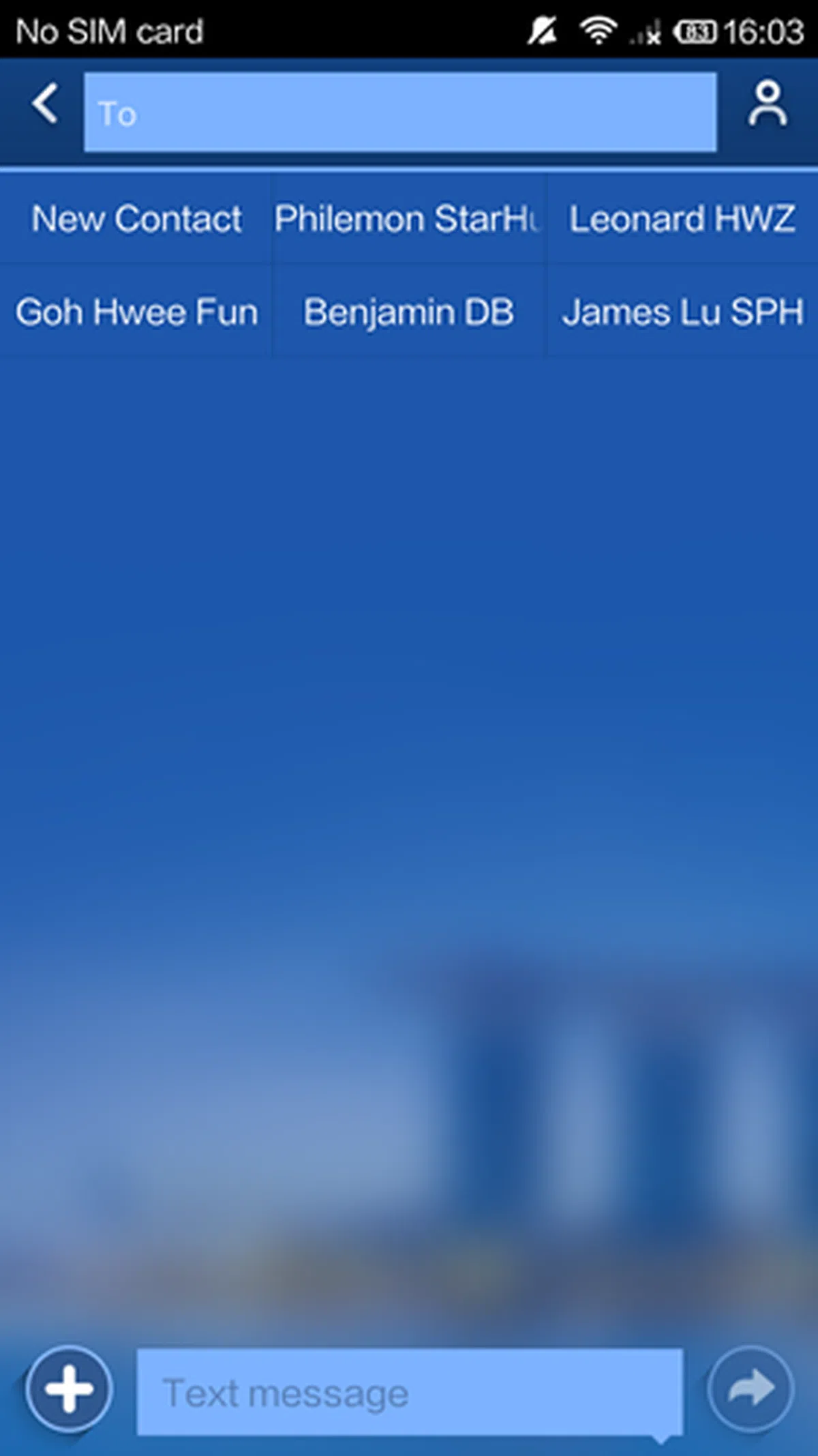Select Benjamin DB as recipient
Viewport: 818px width, 1456px height.
point(408,312)
